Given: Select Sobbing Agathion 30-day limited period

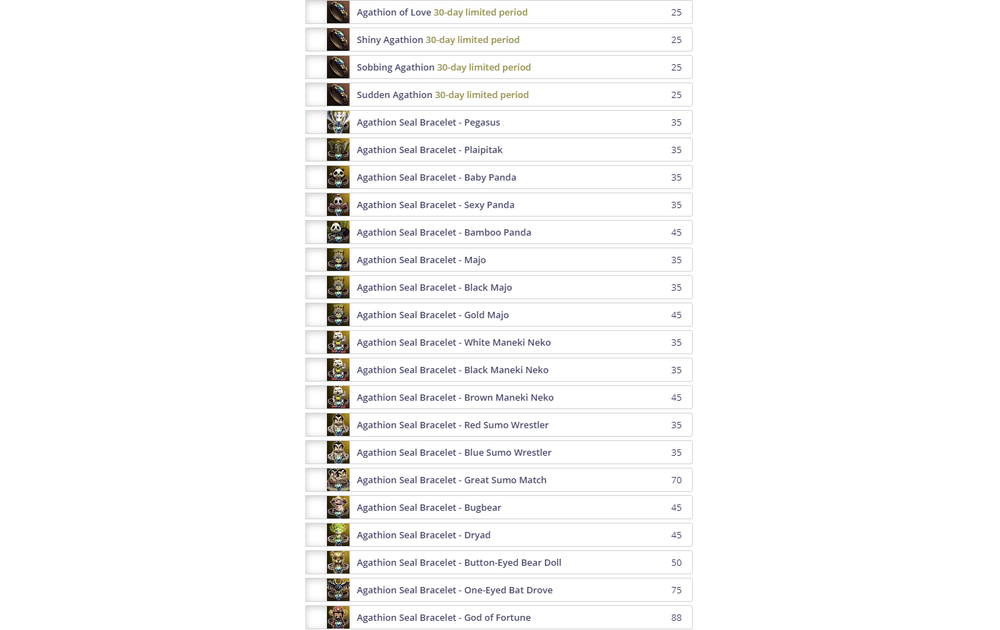Looking at the screenshot, I should pos(443,68).
